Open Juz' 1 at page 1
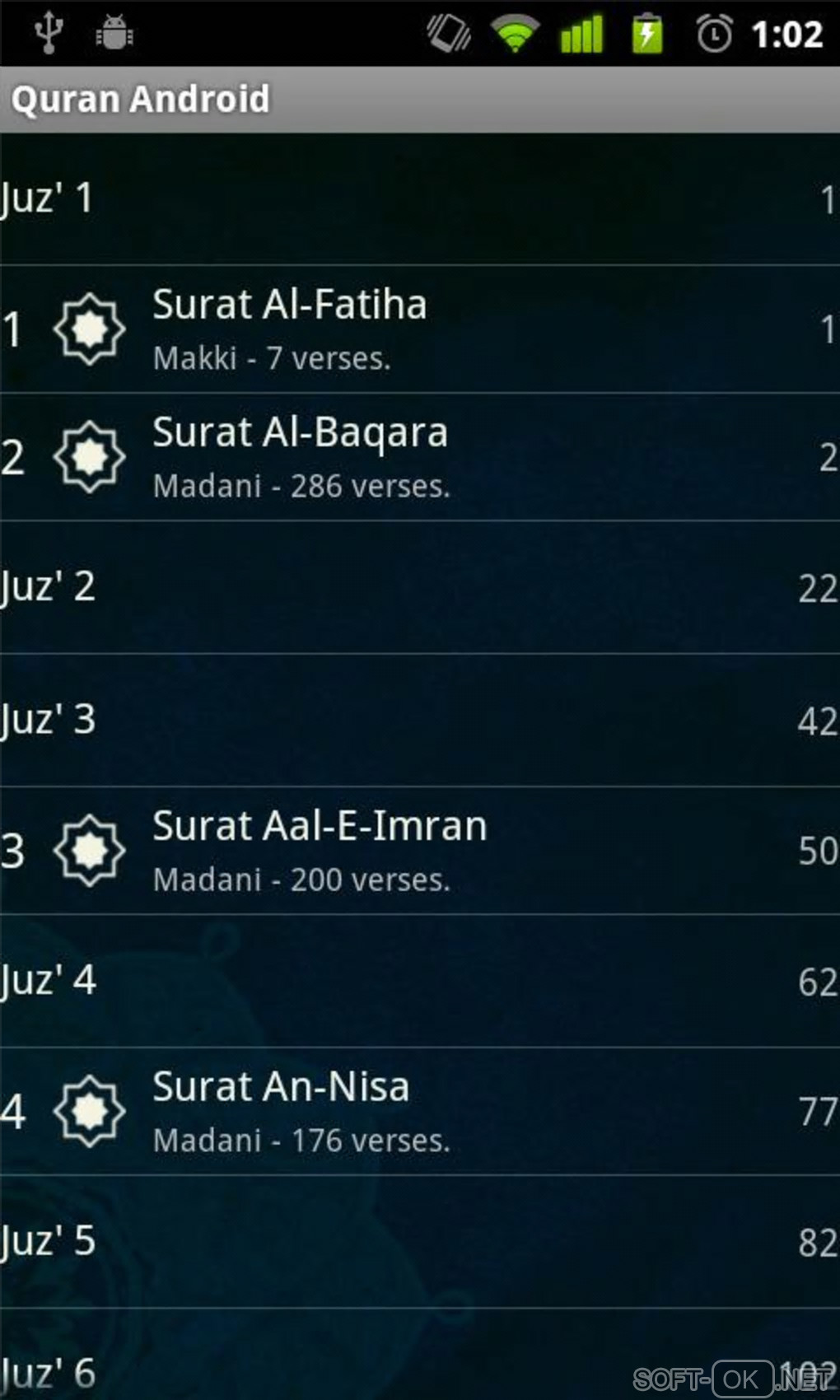 coord(420,198)
